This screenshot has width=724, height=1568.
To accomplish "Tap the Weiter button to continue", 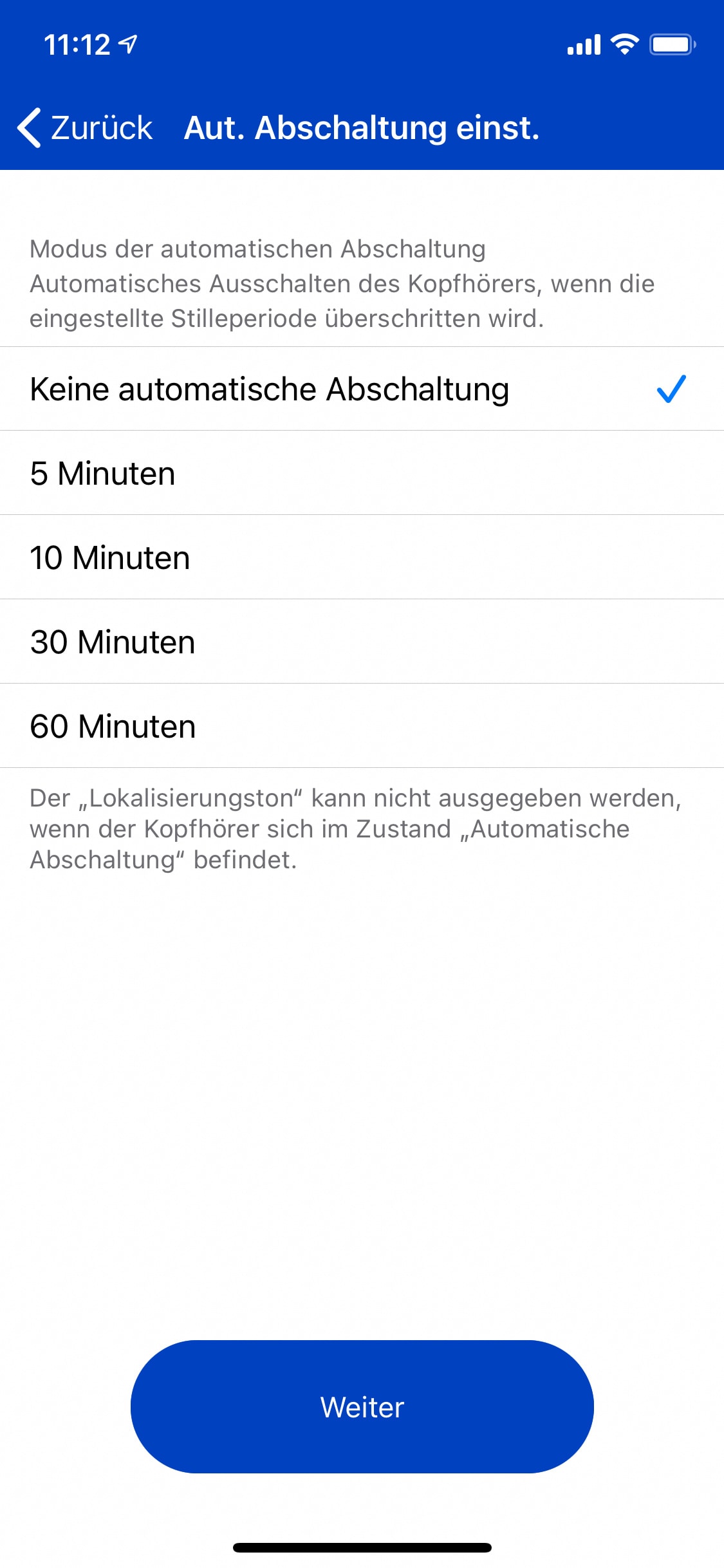I will [362, 1407].
